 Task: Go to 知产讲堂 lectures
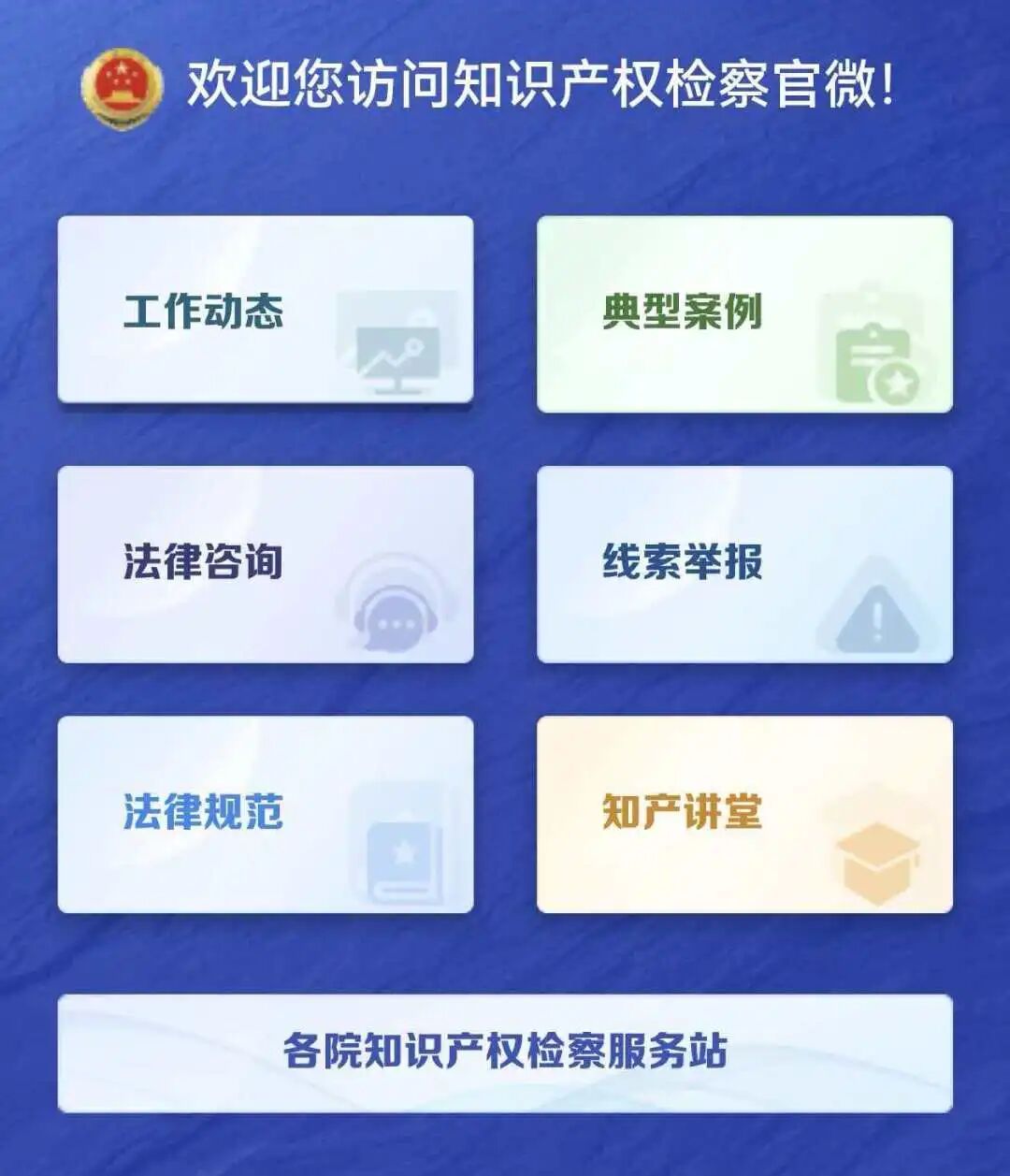point(744,814)
